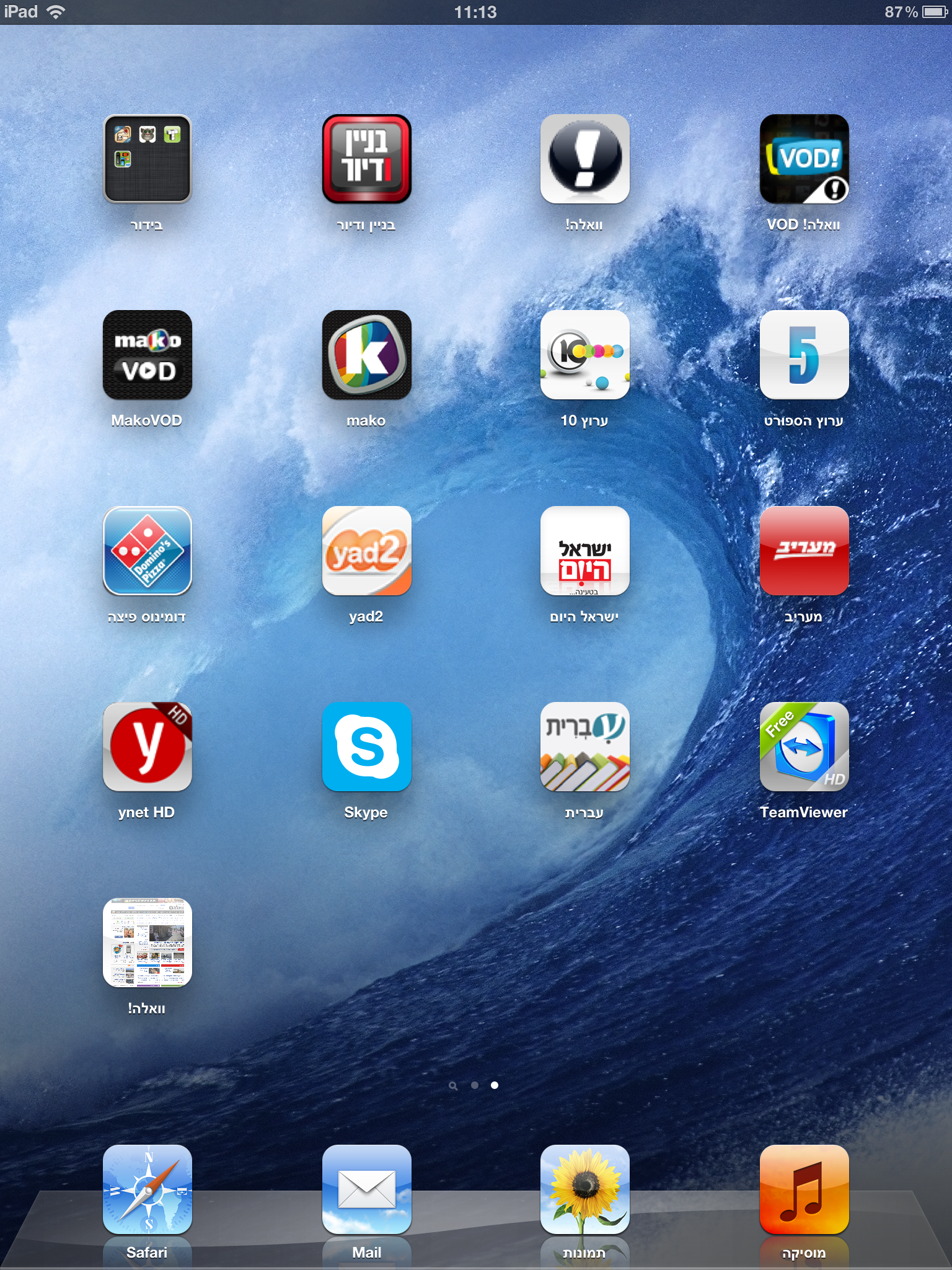Launch TeamViewer HD
The width and height of the screenshot is (952, 1270).
804,747
